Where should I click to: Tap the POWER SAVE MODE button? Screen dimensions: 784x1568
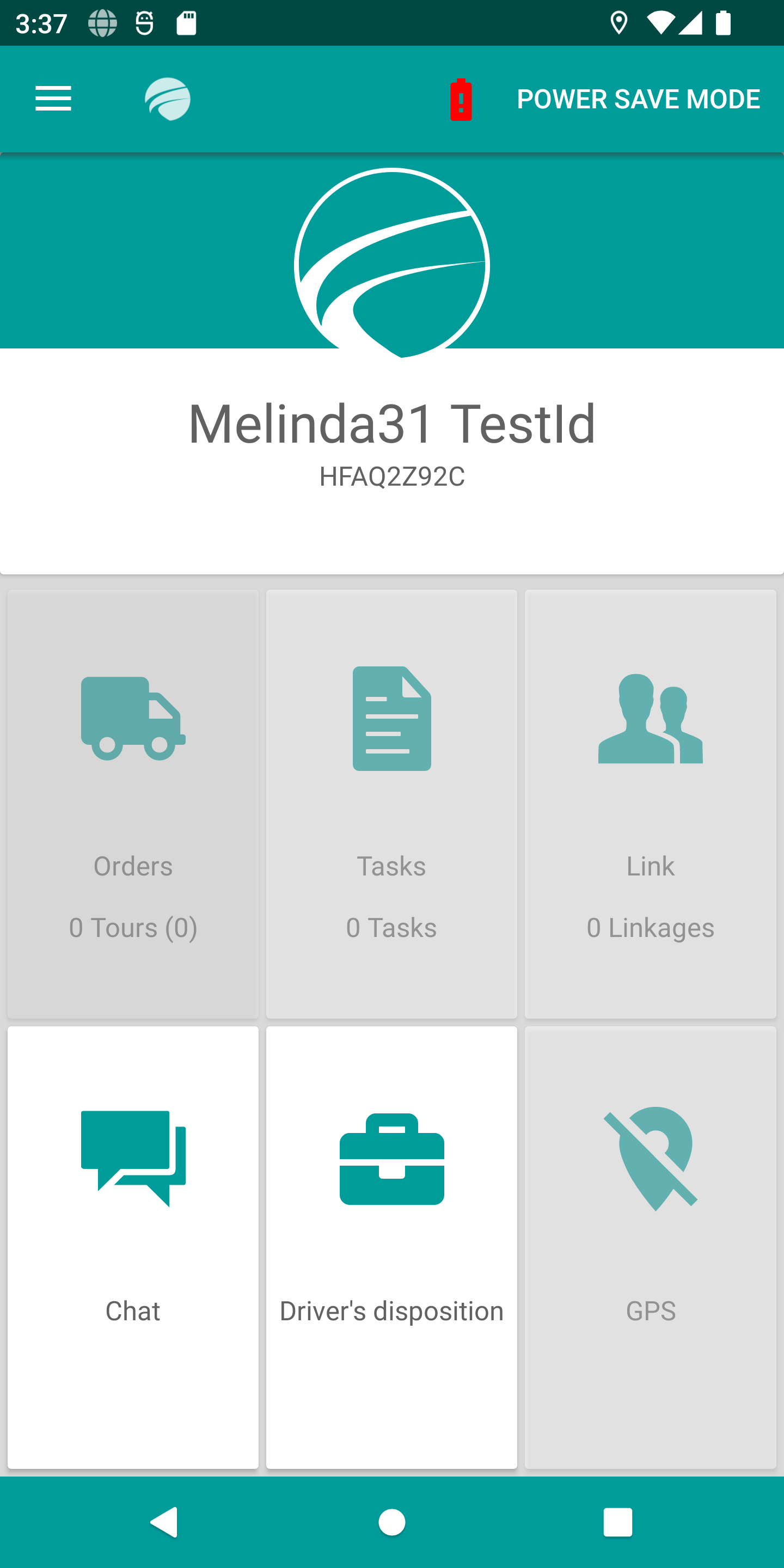[x=638, y=99]
